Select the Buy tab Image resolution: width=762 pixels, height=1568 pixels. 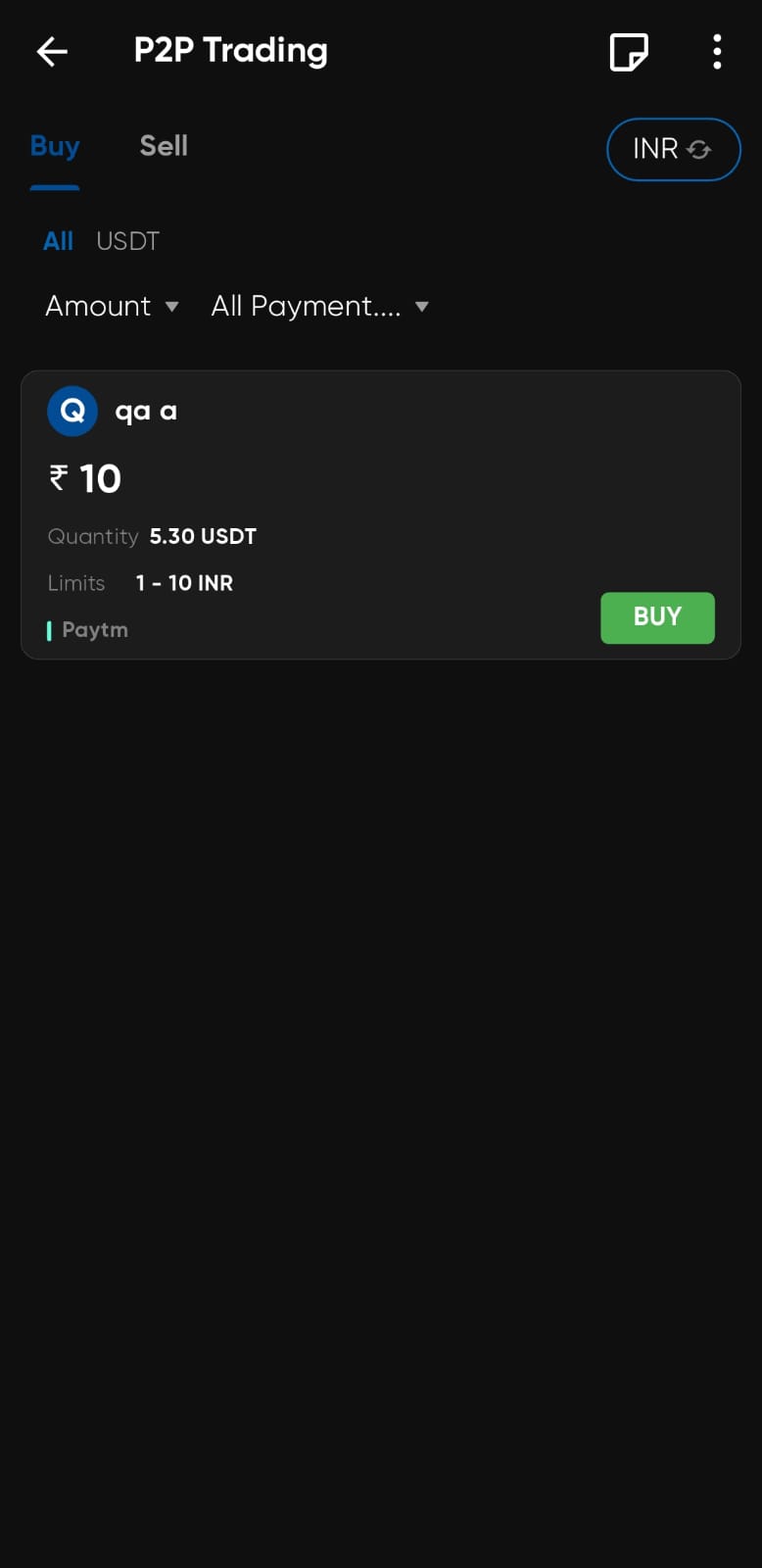point(55,146)
